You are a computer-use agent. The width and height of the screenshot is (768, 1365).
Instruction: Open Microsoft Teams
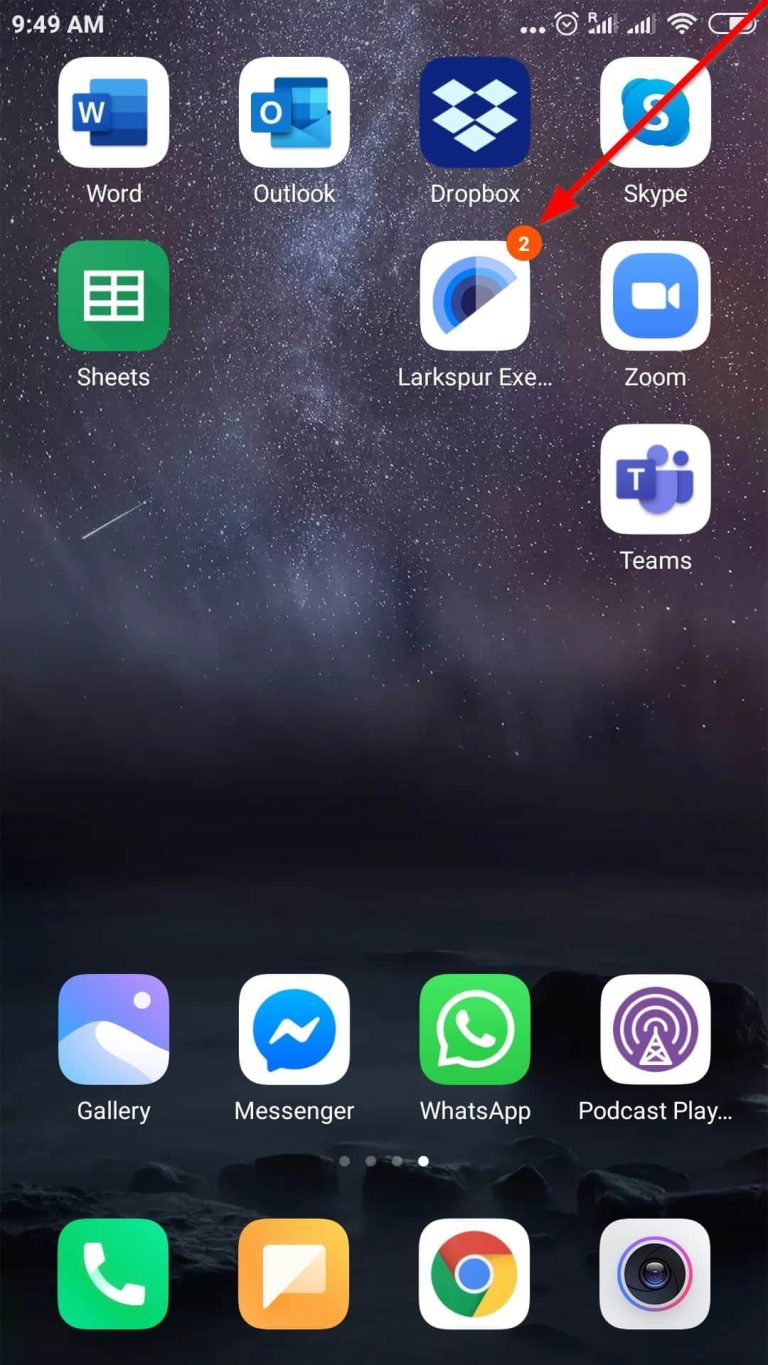point(655,479)
